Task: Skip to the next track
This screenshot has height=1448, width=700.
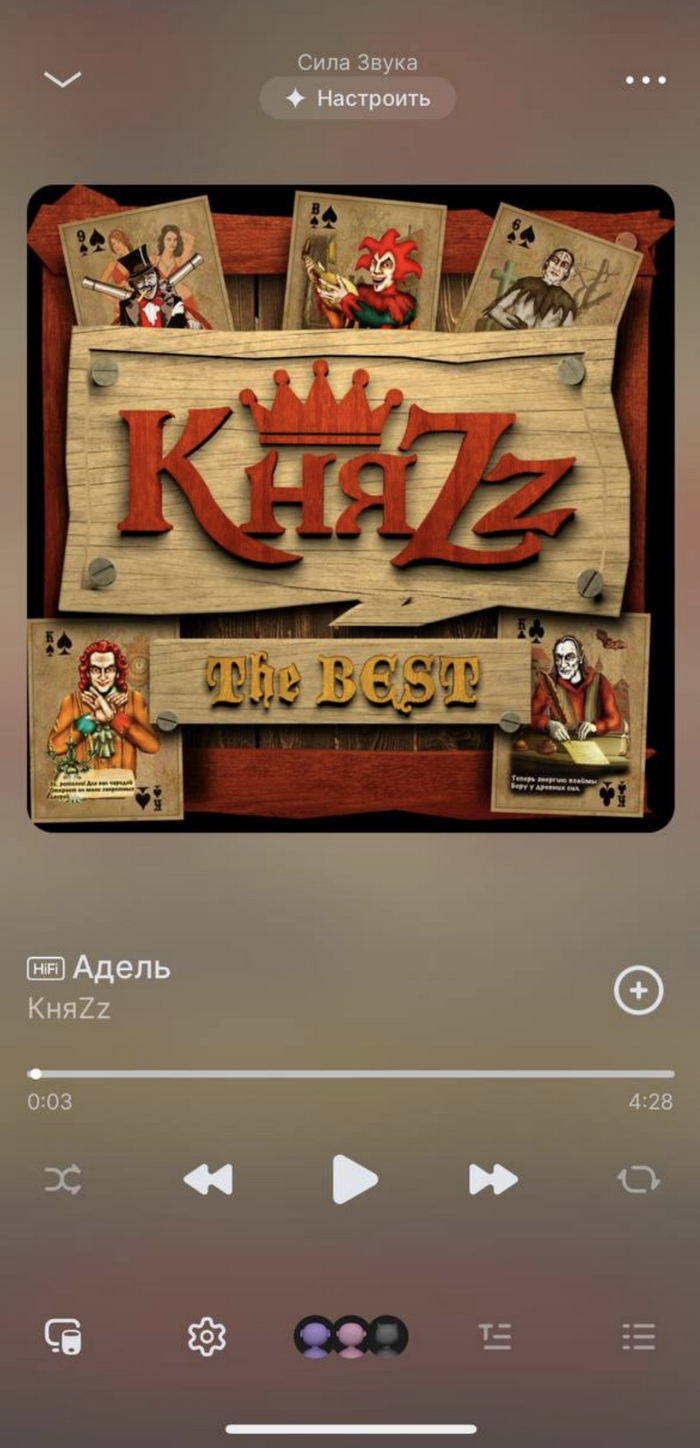Action: [493, 1180]
